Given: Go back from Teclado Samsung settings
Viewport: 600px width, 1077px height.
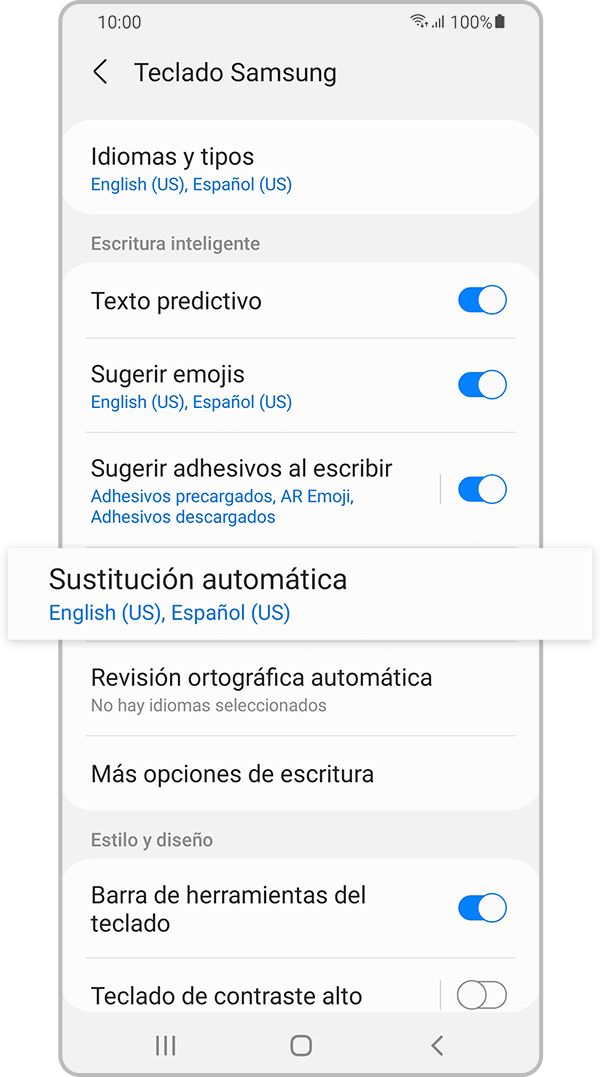Looking at the screenshot, I should (x=100, y=72).
